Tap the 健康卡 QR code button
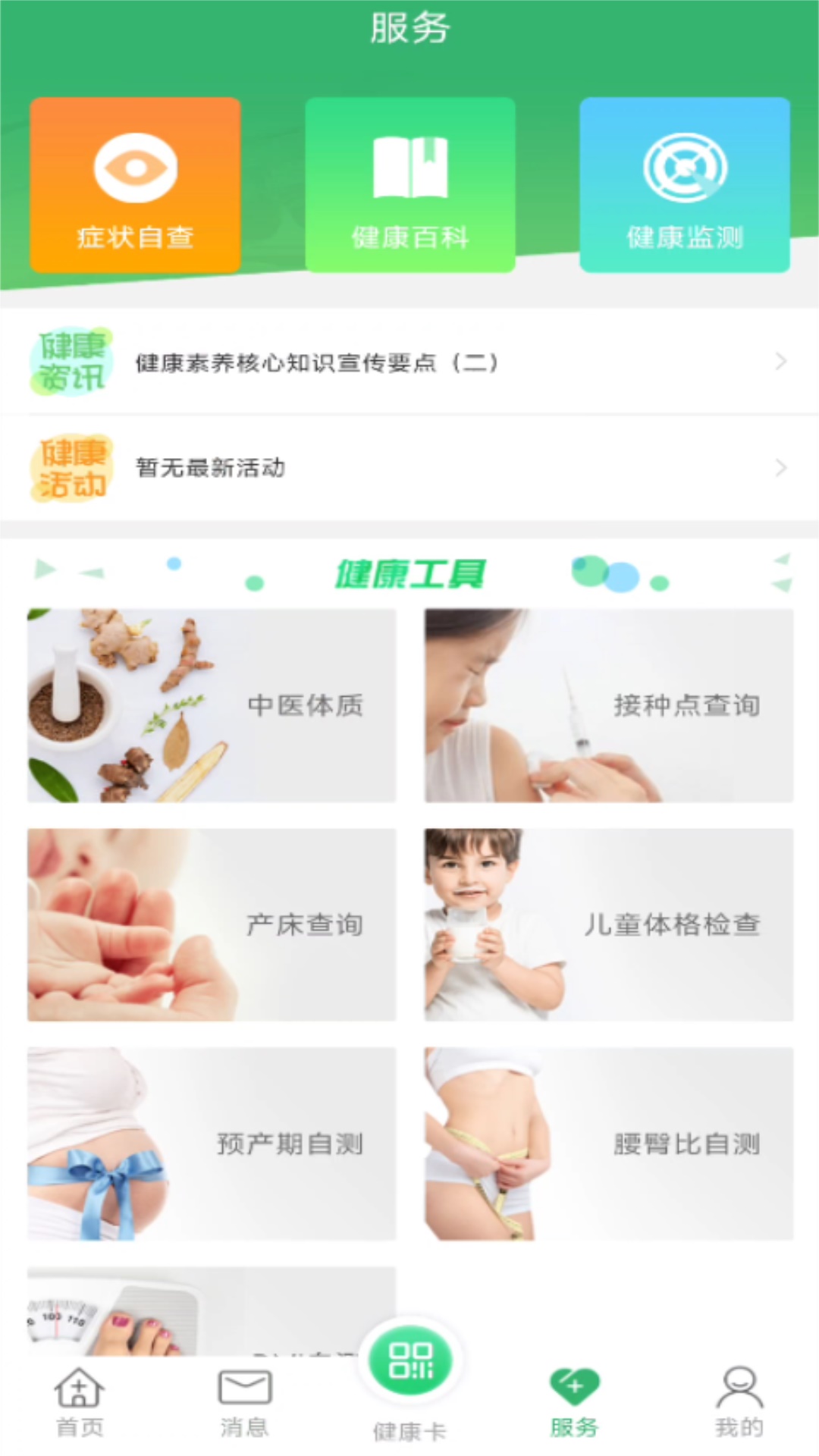The width and height of the screenshot is (819, 1456). 410,1363
